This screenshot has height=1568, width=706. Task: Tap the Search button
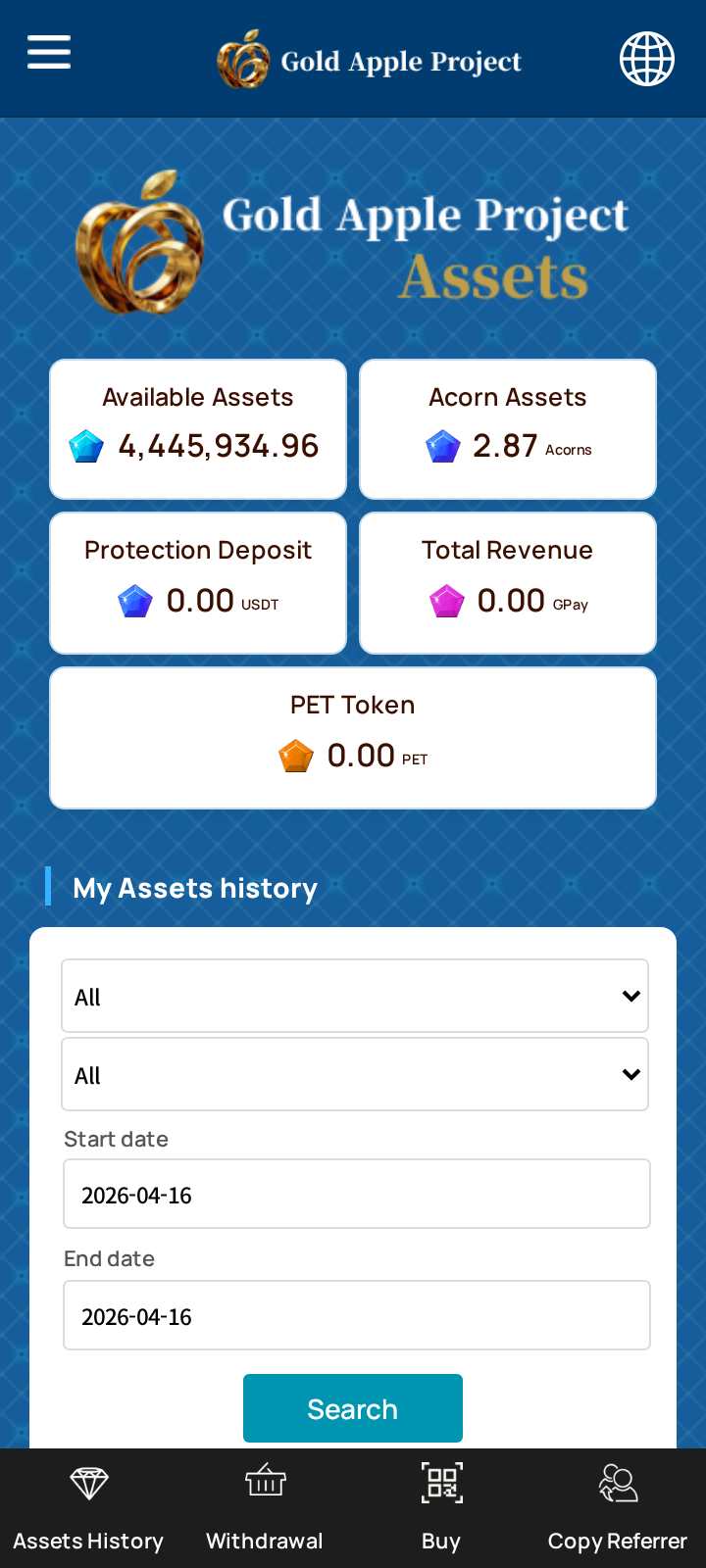click(x=353, y=1408)
